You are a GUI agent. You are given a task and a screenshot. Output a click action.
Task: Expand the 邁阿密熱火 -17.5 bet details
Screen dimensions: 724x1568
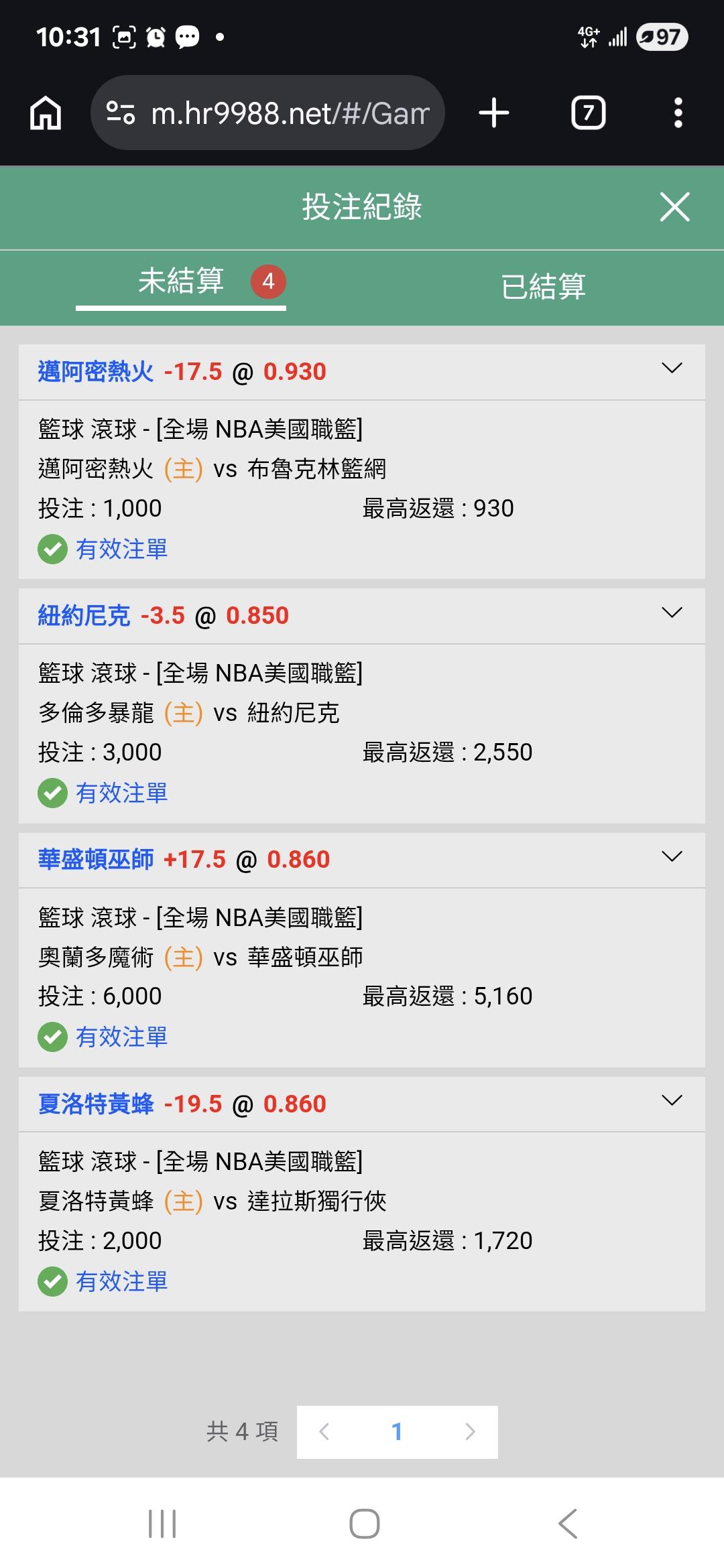pyautogui.click(x=672, y=368)
